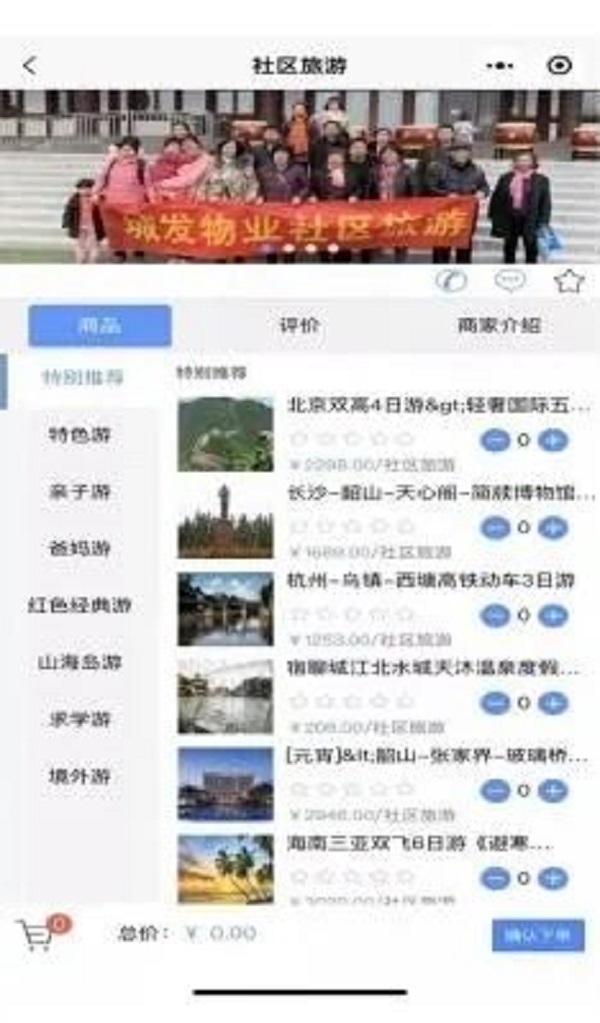Viewport: 600px width, 1023px height.
Task: Open the three-dot overflow menu
Action: coord(499,66)
